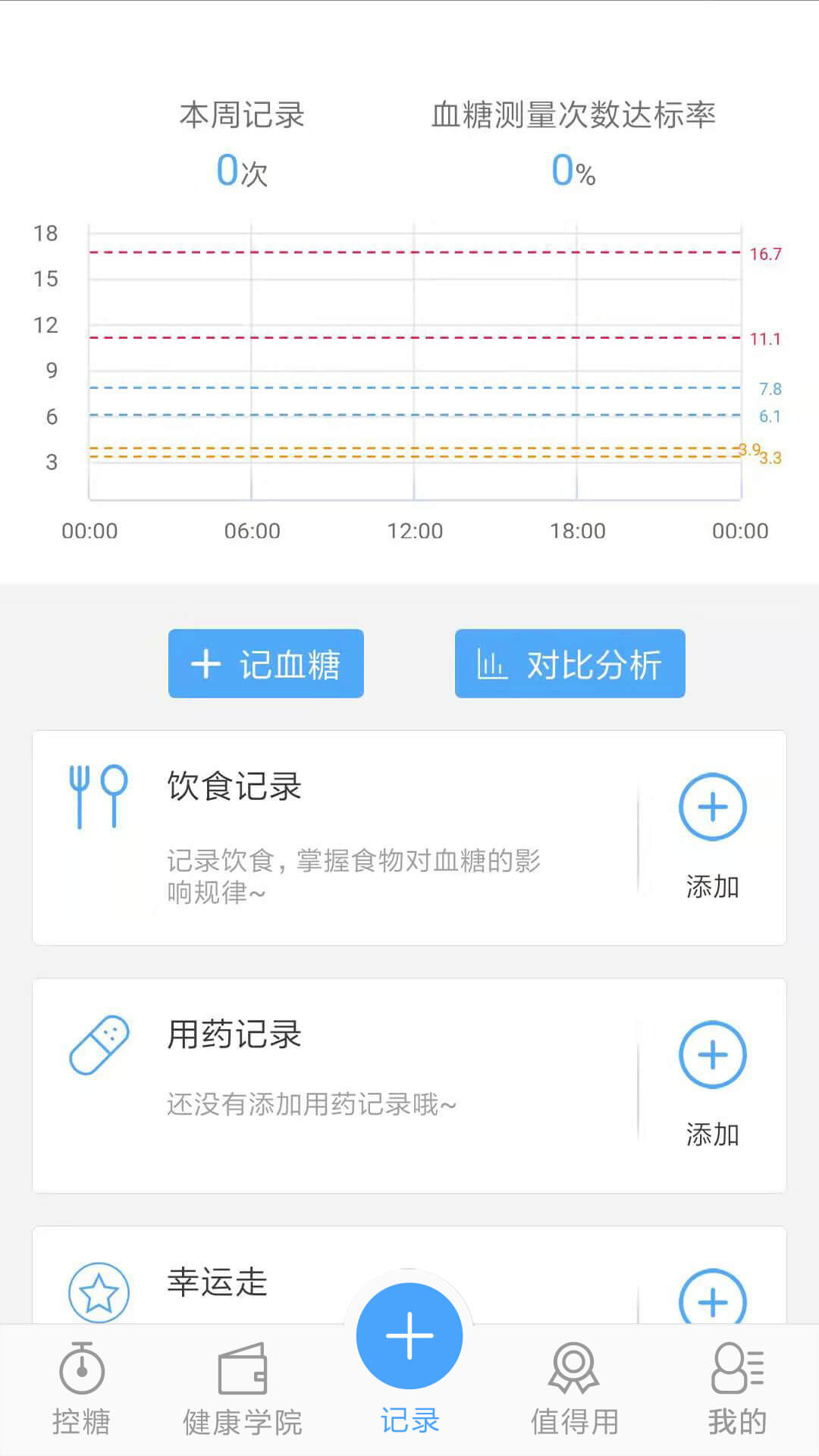This screenshot has width=819, height=1456.
Task: Tap the 0次 weekly record count
Action: (x=241, y=170)
